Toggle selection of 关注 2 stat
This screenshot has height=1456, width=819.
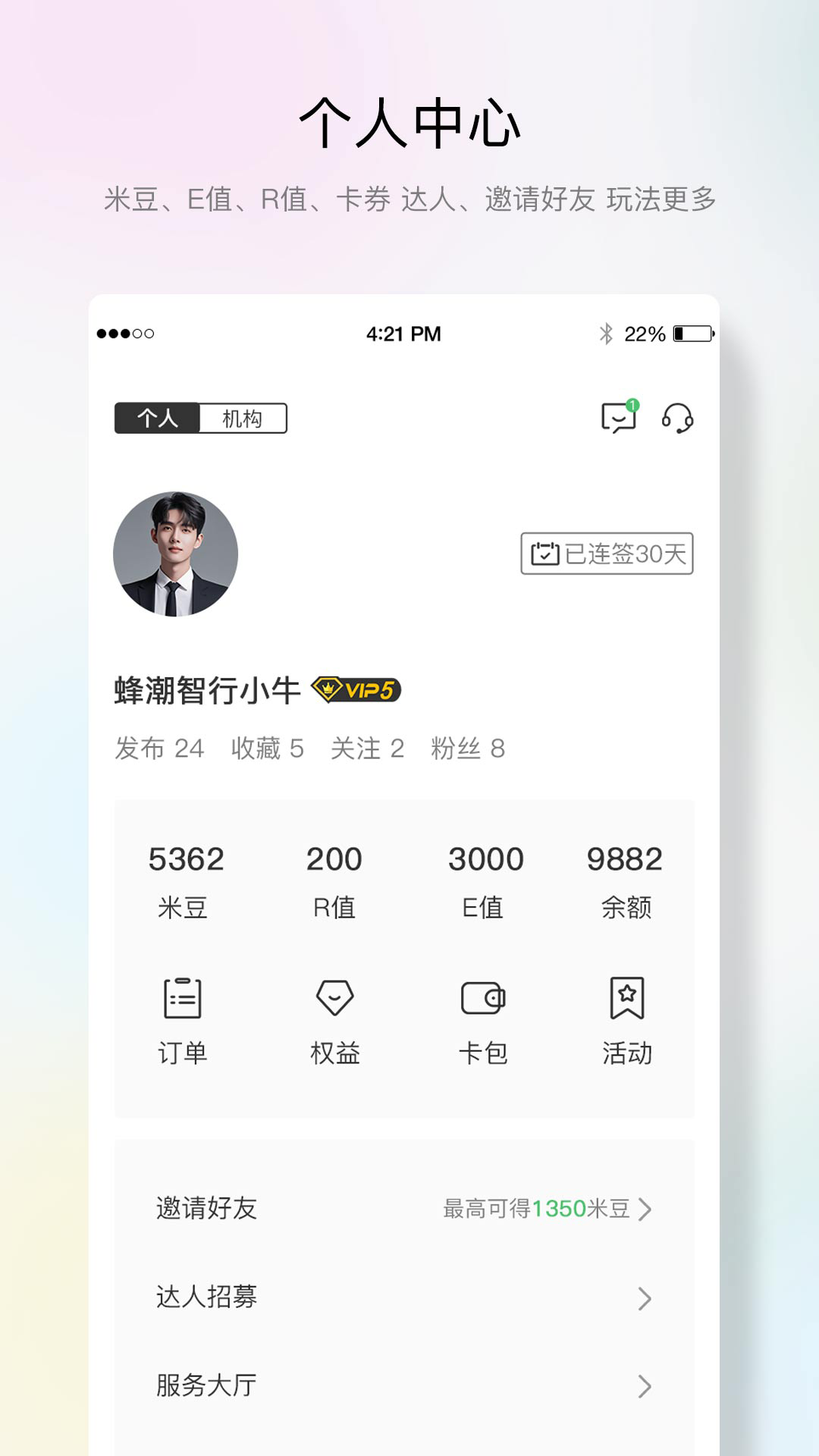coord(367,748)
